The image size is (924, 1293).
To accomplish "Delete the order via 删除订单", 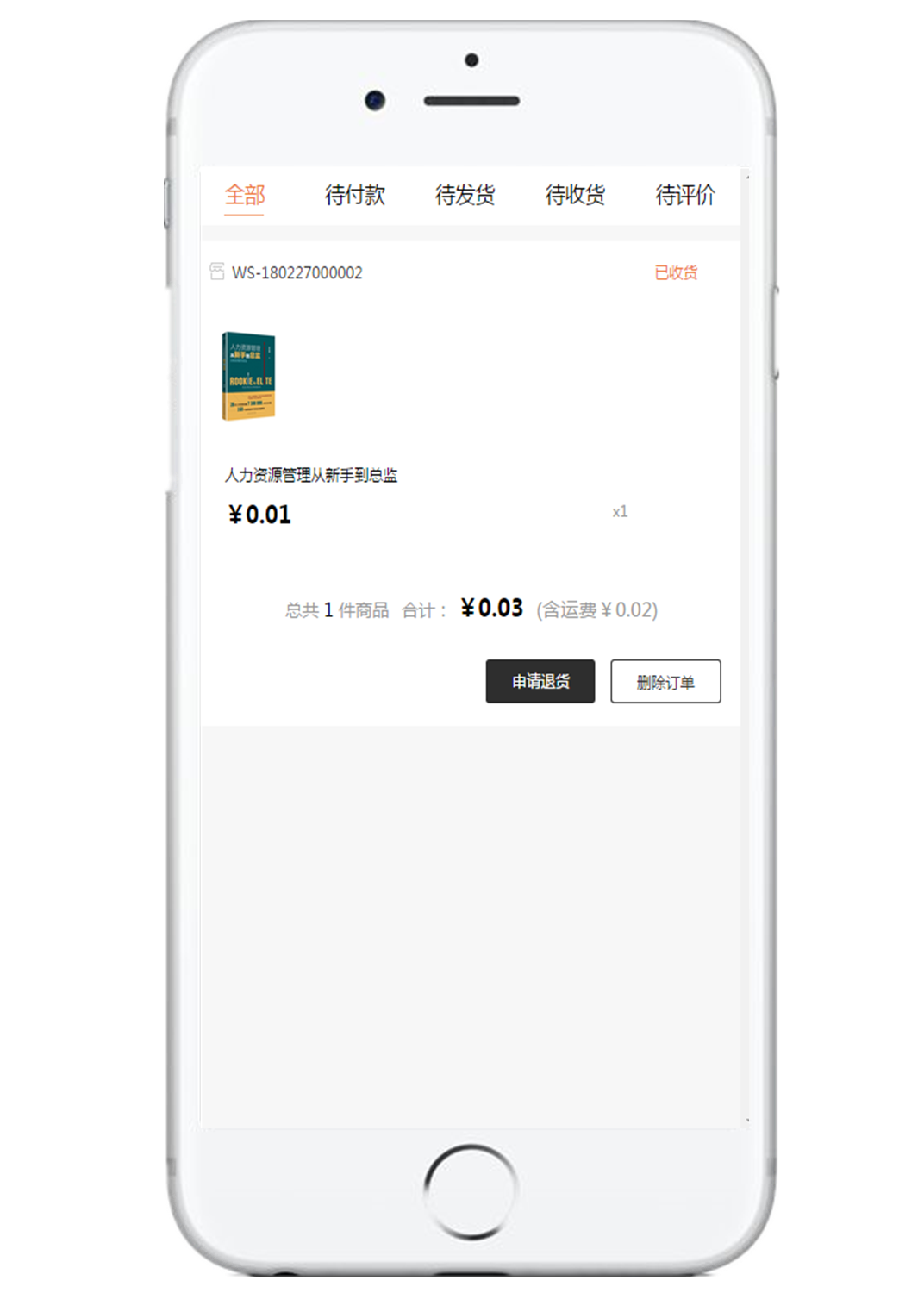I will coord(665,682).
